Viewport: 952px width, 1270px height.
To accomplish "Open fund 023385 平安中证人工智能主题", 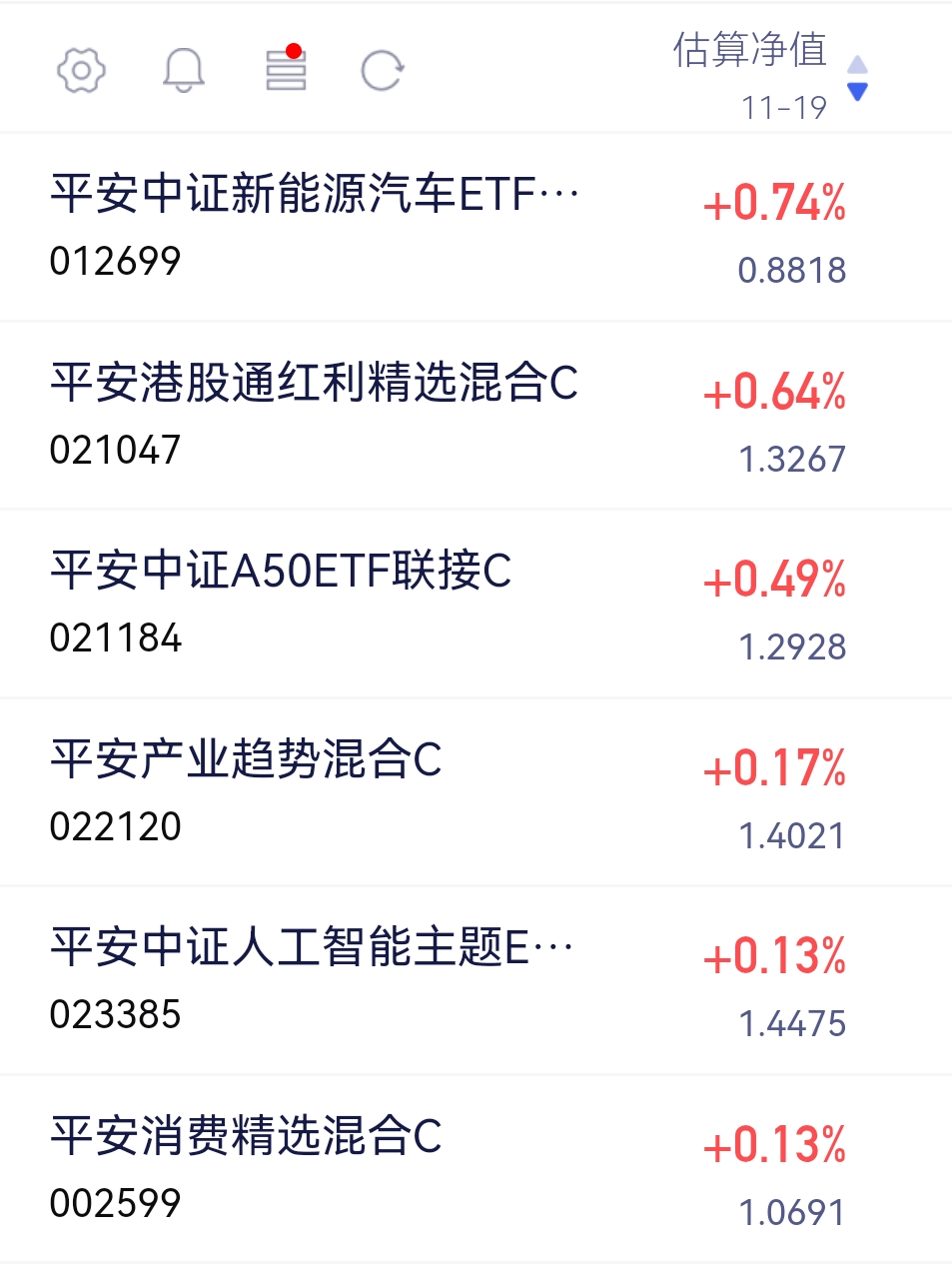I will point(476,980).
